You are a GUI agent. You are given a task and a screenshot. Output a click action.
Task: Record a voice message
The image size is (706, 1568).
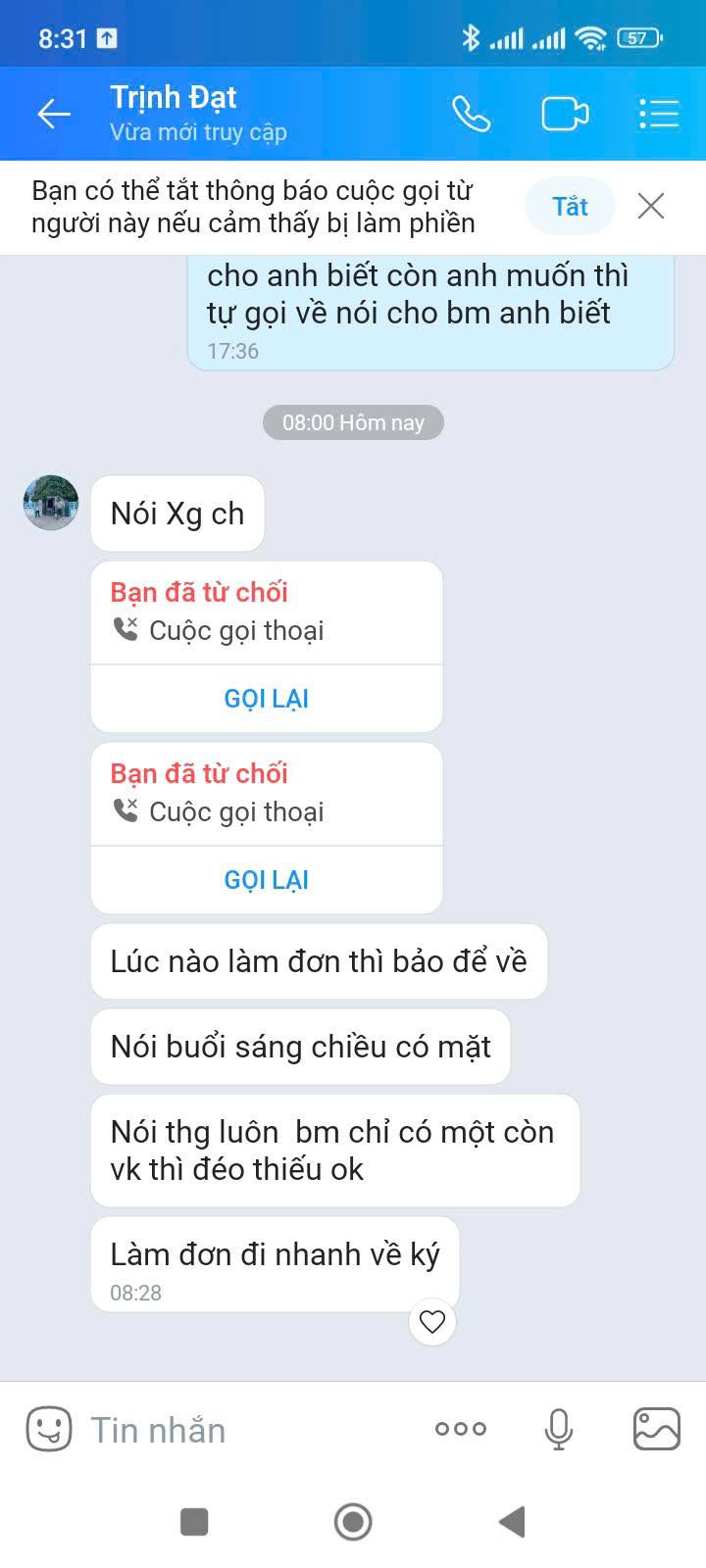[x=559, y=1430]
